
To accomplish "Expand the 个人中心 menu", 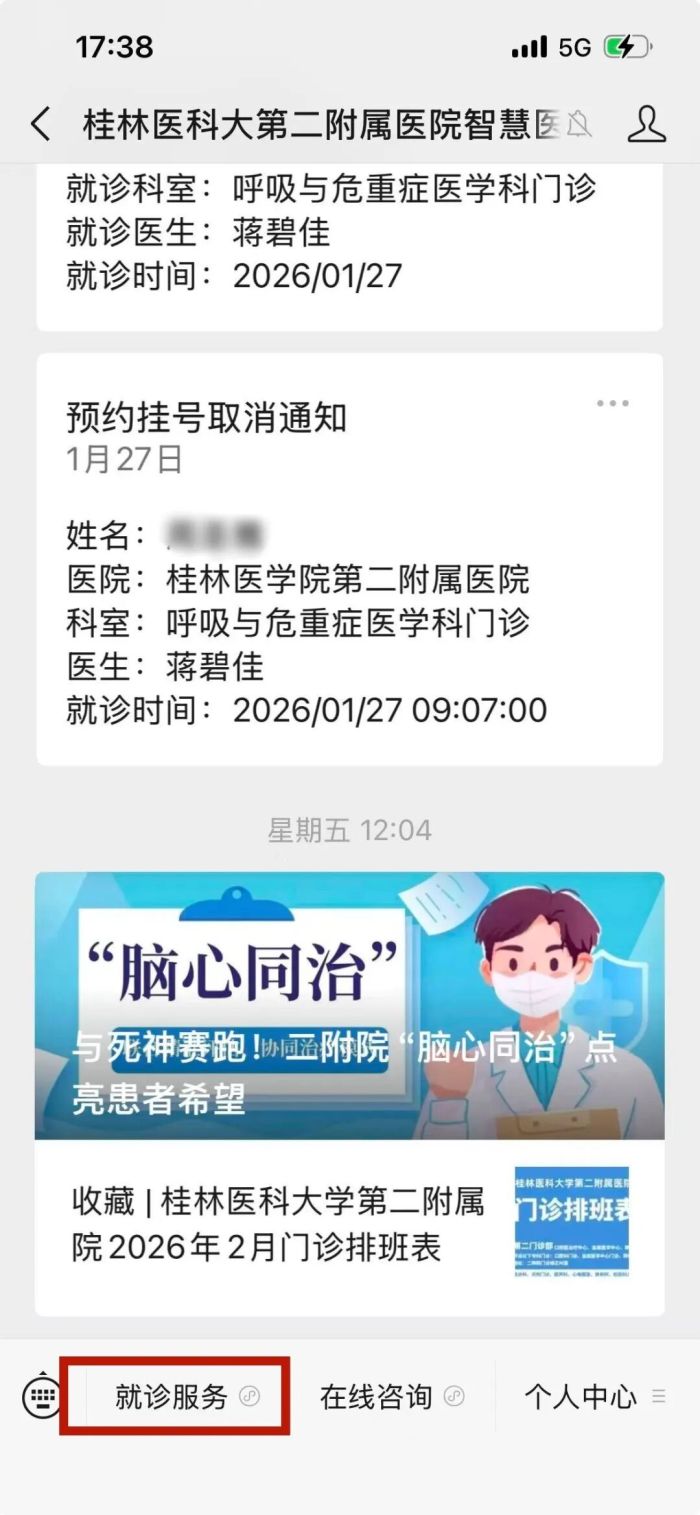I will [594, 1396].
